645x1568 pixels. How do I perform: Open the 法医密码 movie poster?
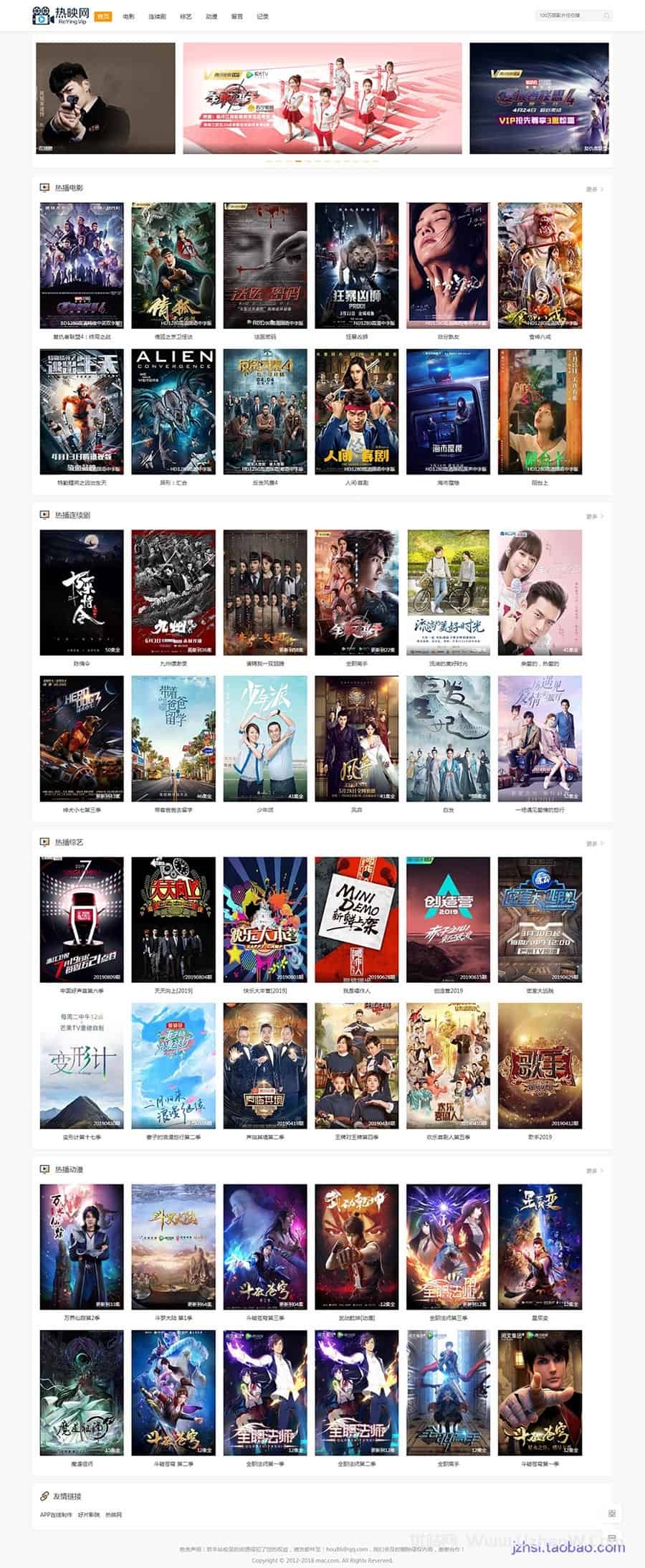coord(264,265)
